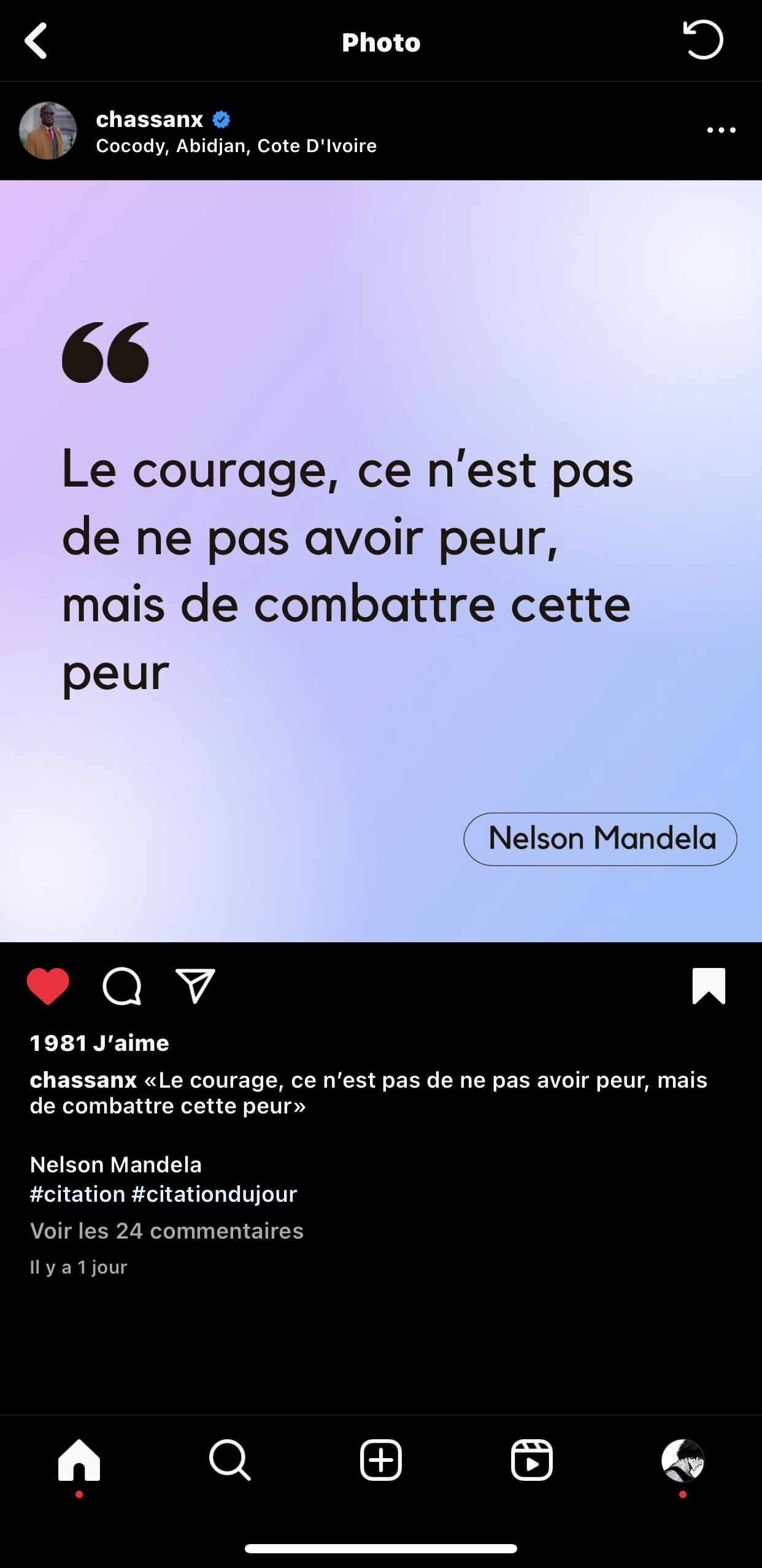Open the Cocody, Abidjan location link
Screen dimensions: 762x1568
pyautogui.click(x=236, y=146)
